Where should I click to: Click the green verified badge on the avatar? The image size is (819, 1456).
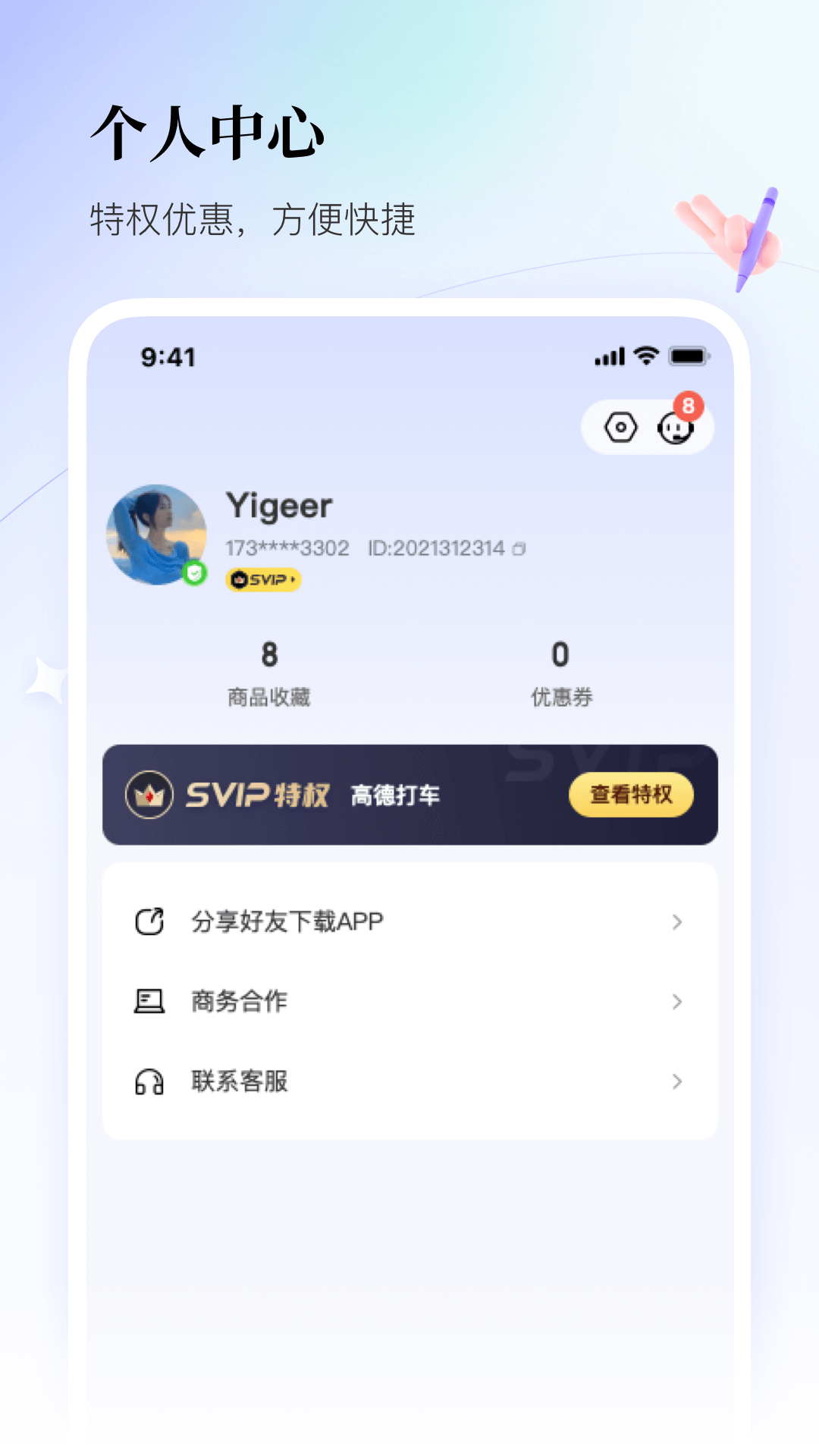pos(194,573)
